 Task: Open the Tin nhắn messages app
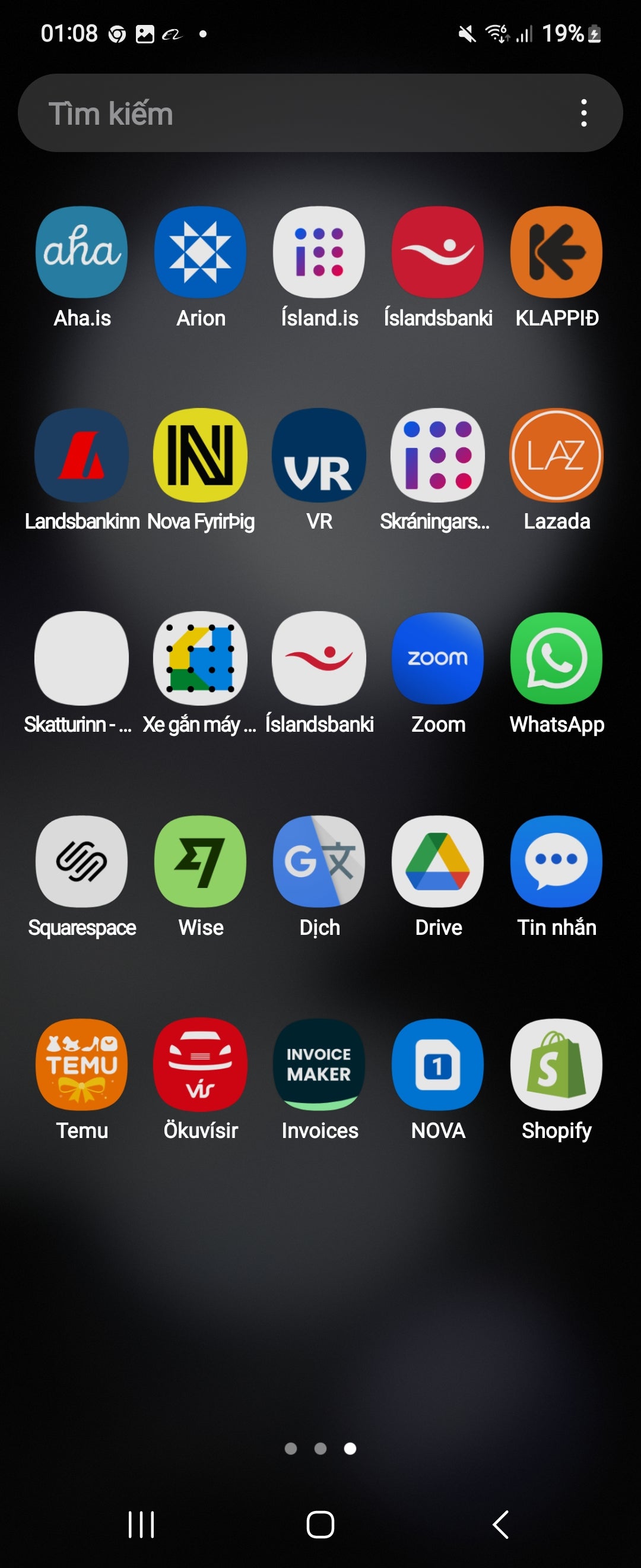point(557,861)
